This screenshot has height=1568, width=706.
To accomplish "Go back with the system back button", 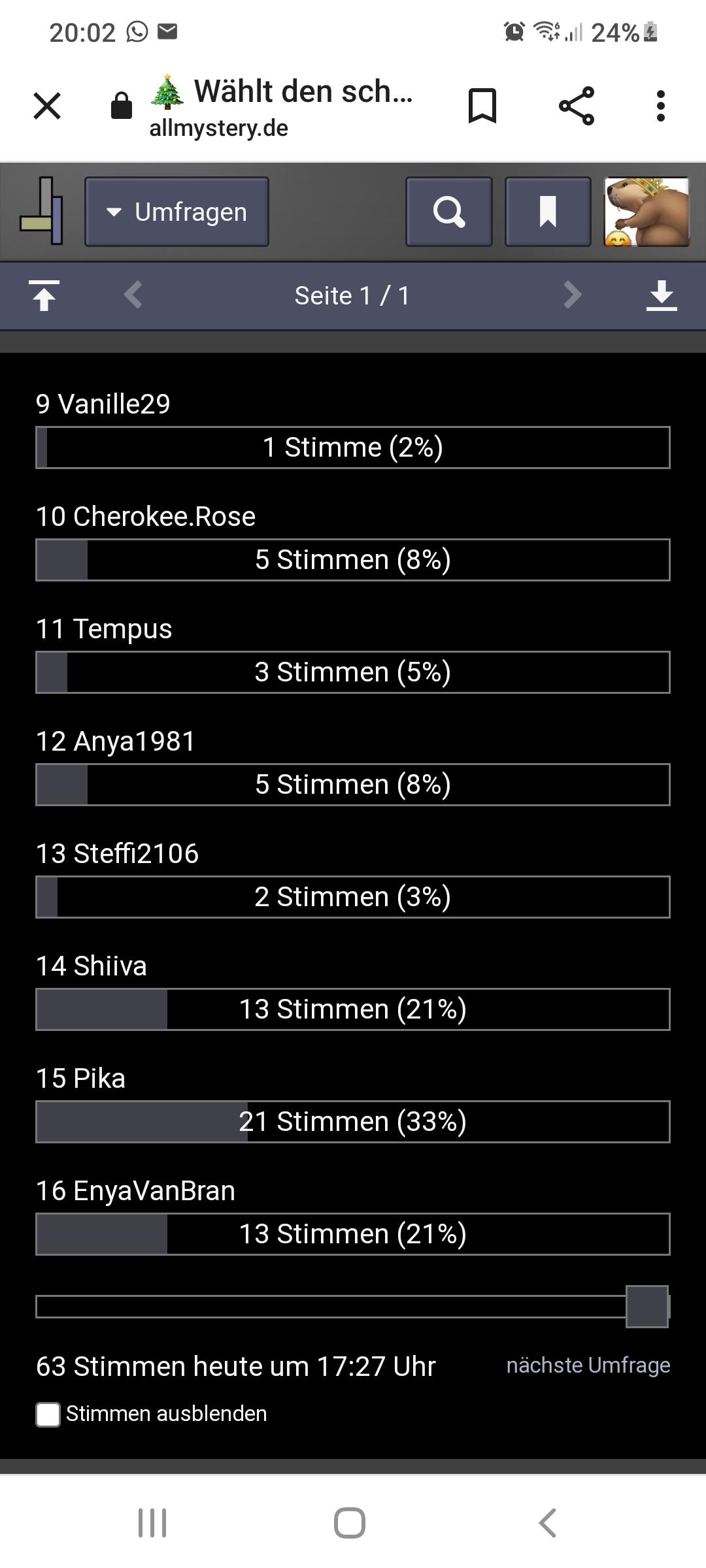I will [x=547, y=1523].
